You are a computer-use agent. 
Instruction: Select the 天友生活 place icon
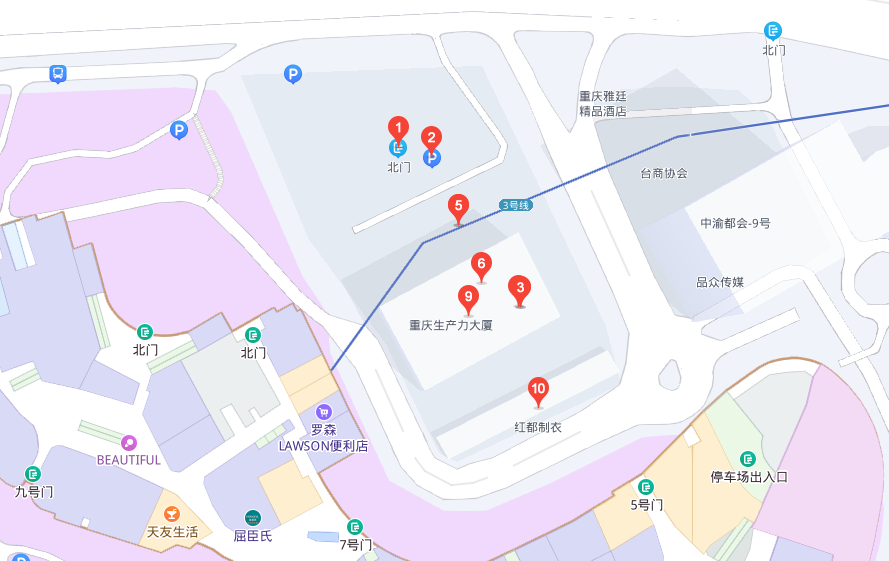coord(172,514)
